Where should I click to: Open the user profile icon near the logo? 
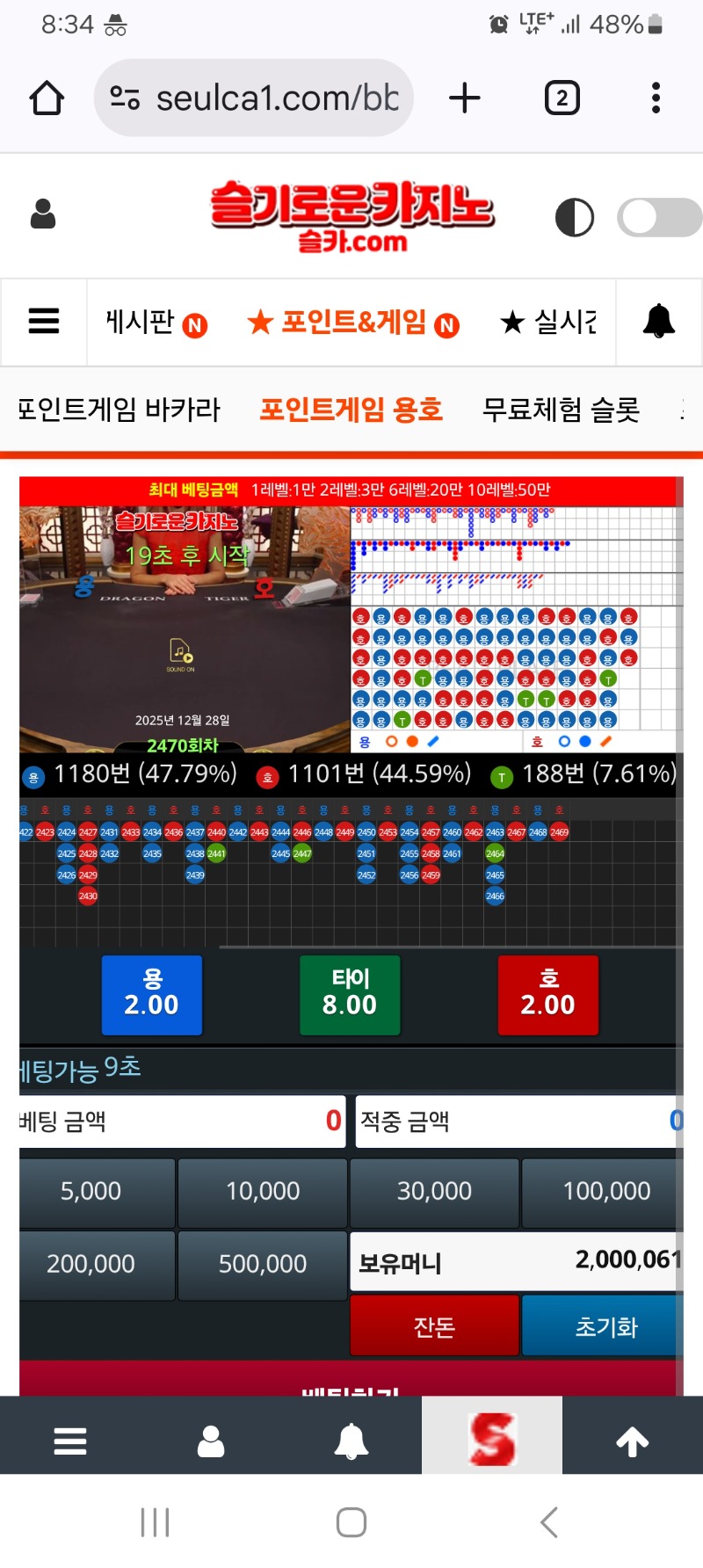pos(43,214)
